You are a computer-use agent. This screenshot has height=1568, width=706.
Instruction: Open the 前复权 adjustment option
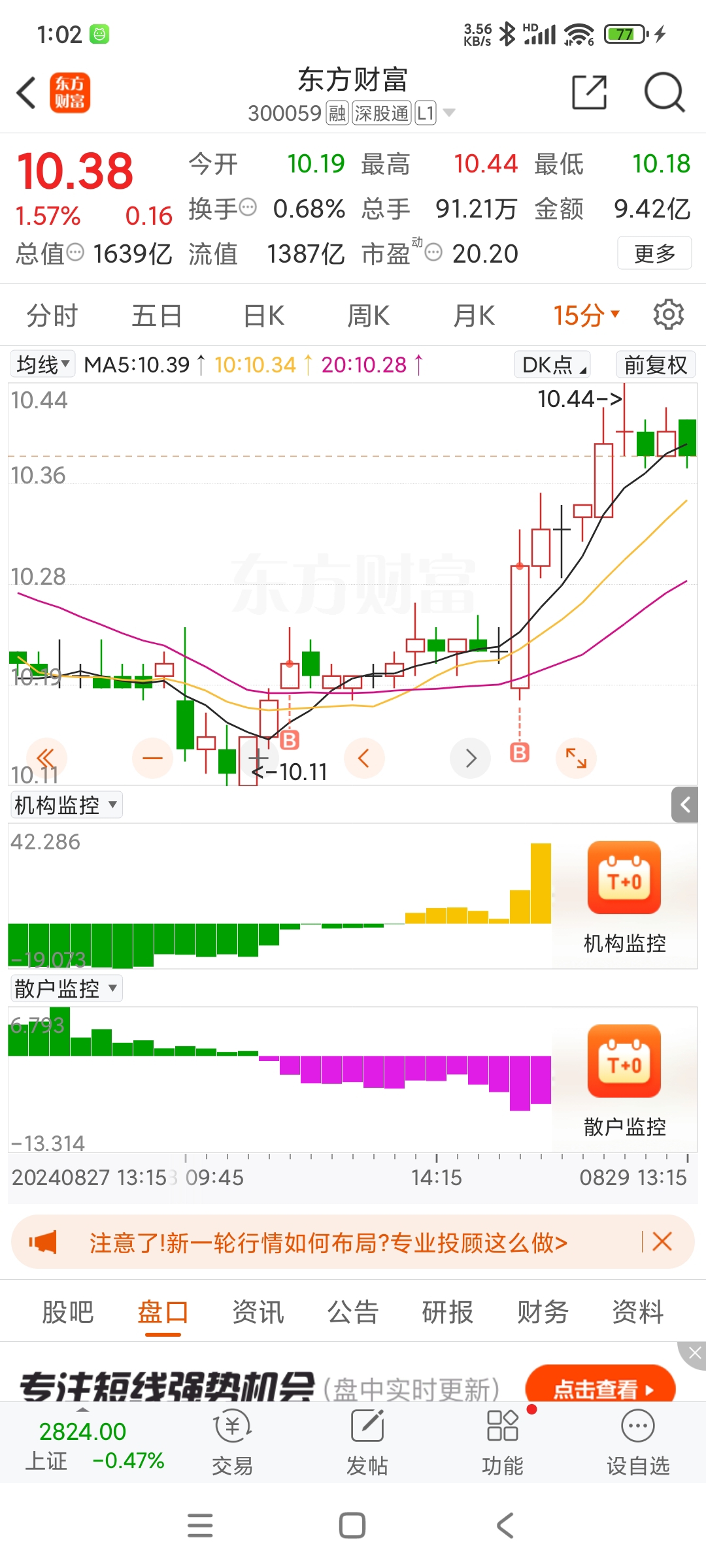pyautogui.click(x=655, y=365)
